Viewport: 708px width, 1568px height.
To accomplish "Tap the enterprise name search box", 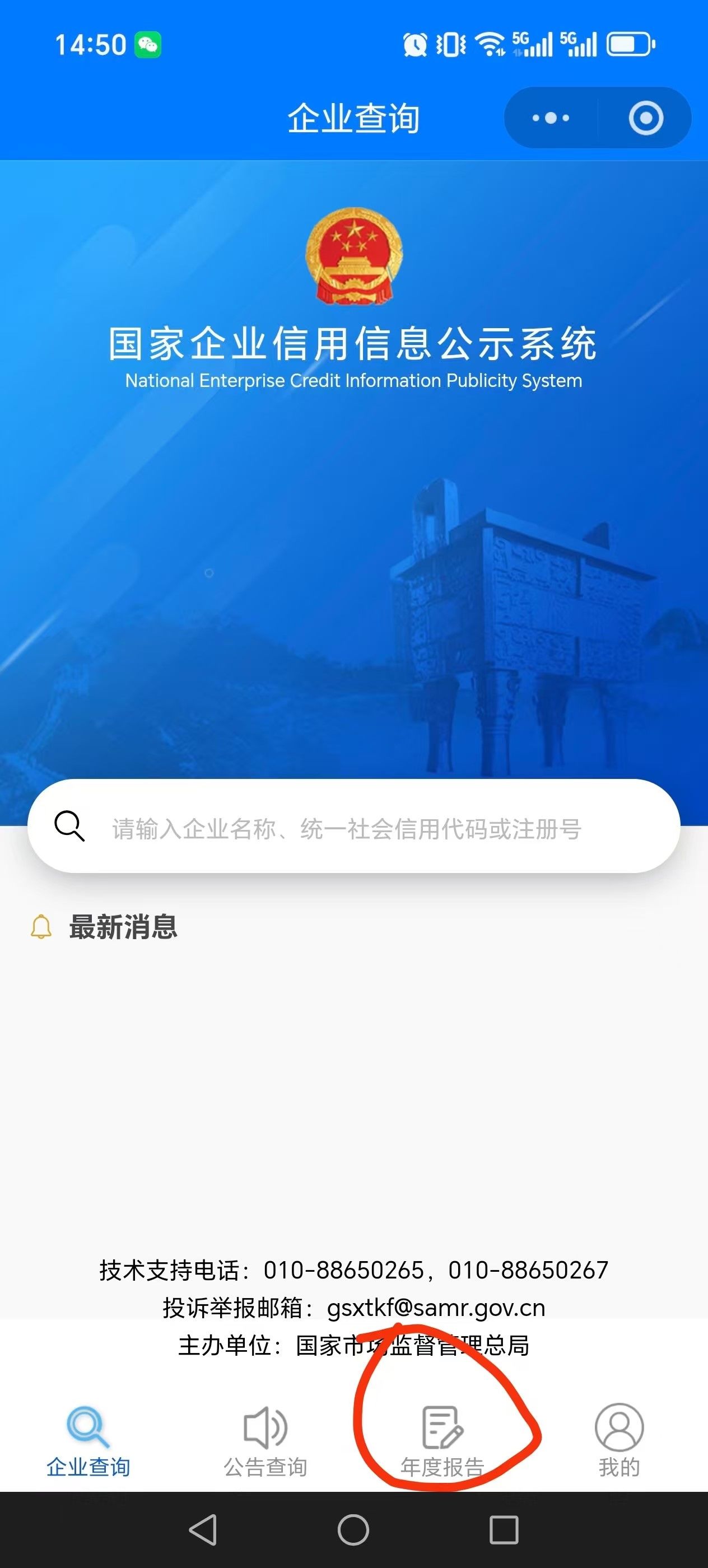I will point(353,828).
